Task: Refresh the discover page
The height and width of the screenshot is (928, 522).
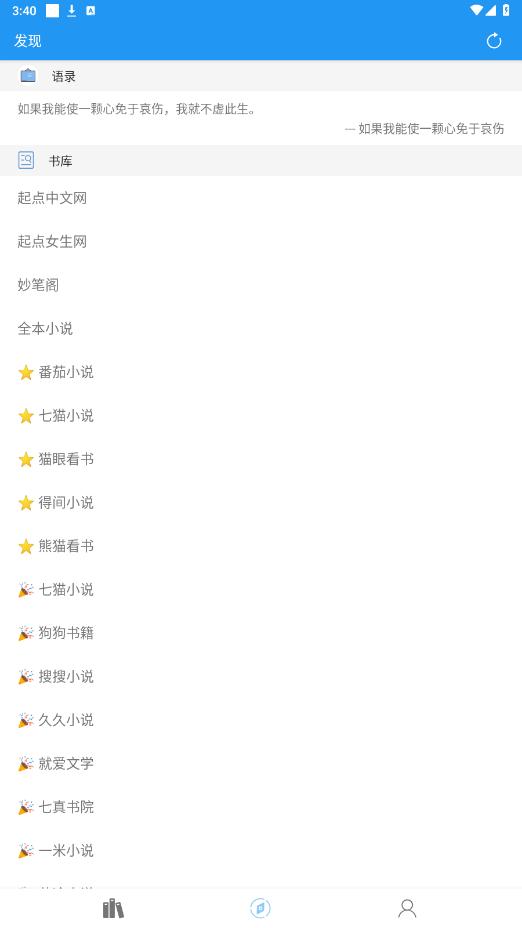Action: 494,41
